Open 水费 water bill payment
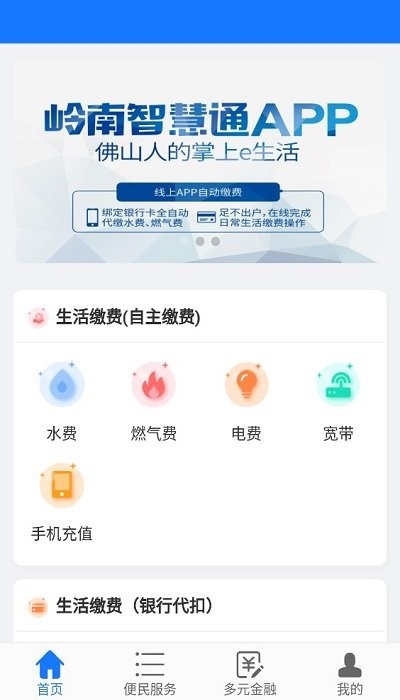400x700 pixels. click(x=62, y=402)
